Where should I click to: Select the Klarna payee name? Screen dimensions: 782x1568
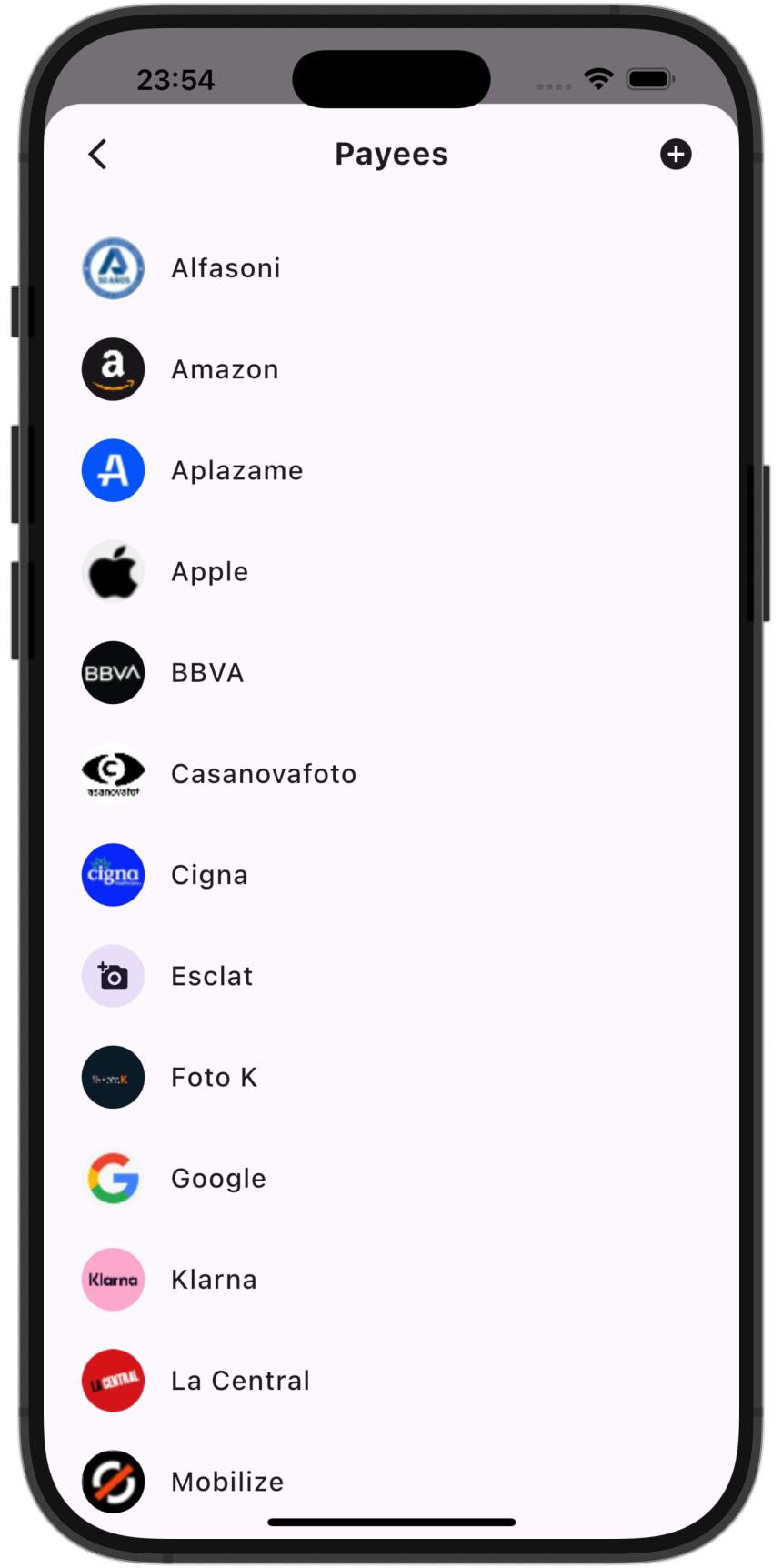pos(214,1279)
